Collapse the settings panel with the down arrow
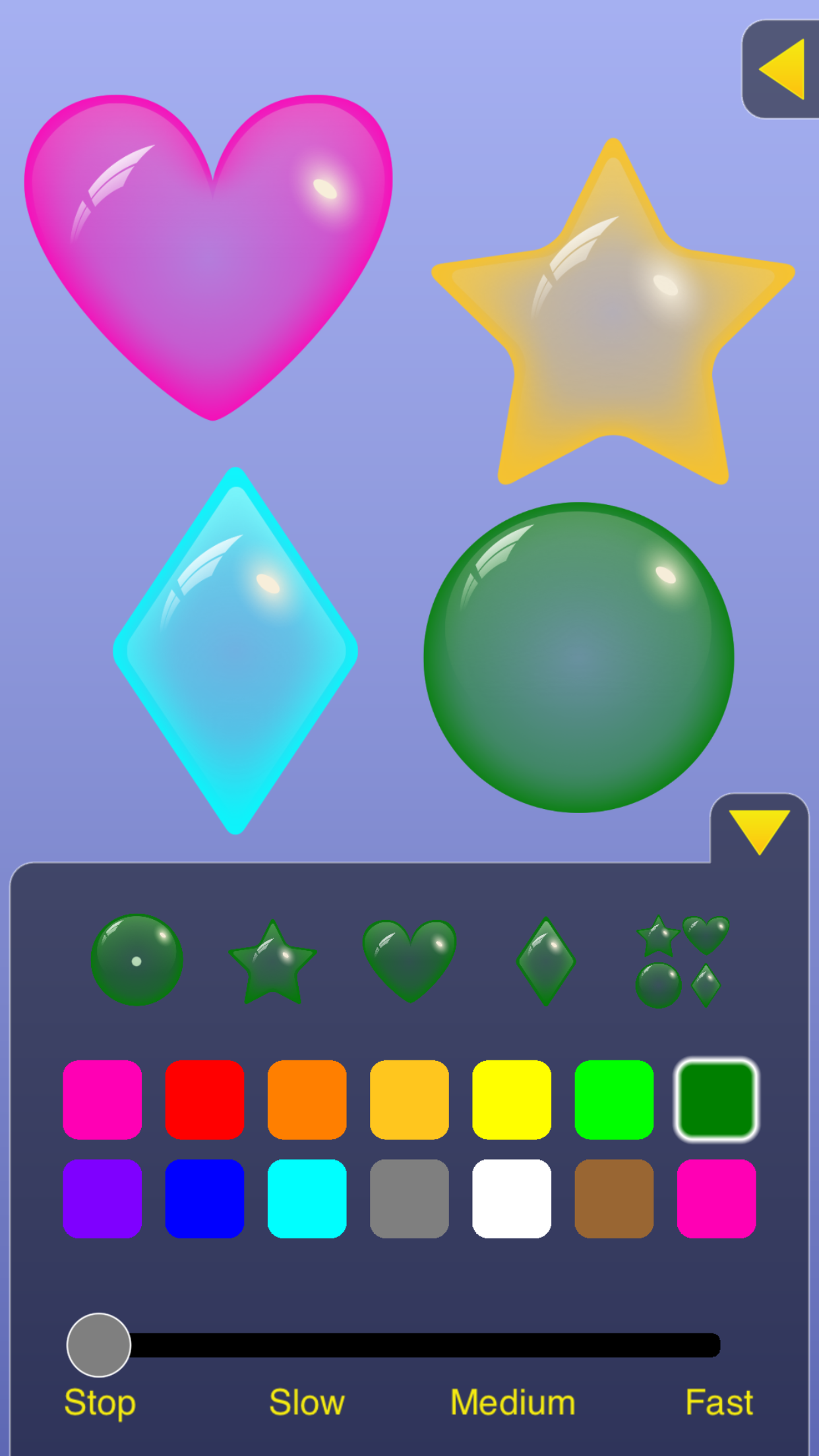The width and height of the screenshot is (819, 1456). point(759,830)
